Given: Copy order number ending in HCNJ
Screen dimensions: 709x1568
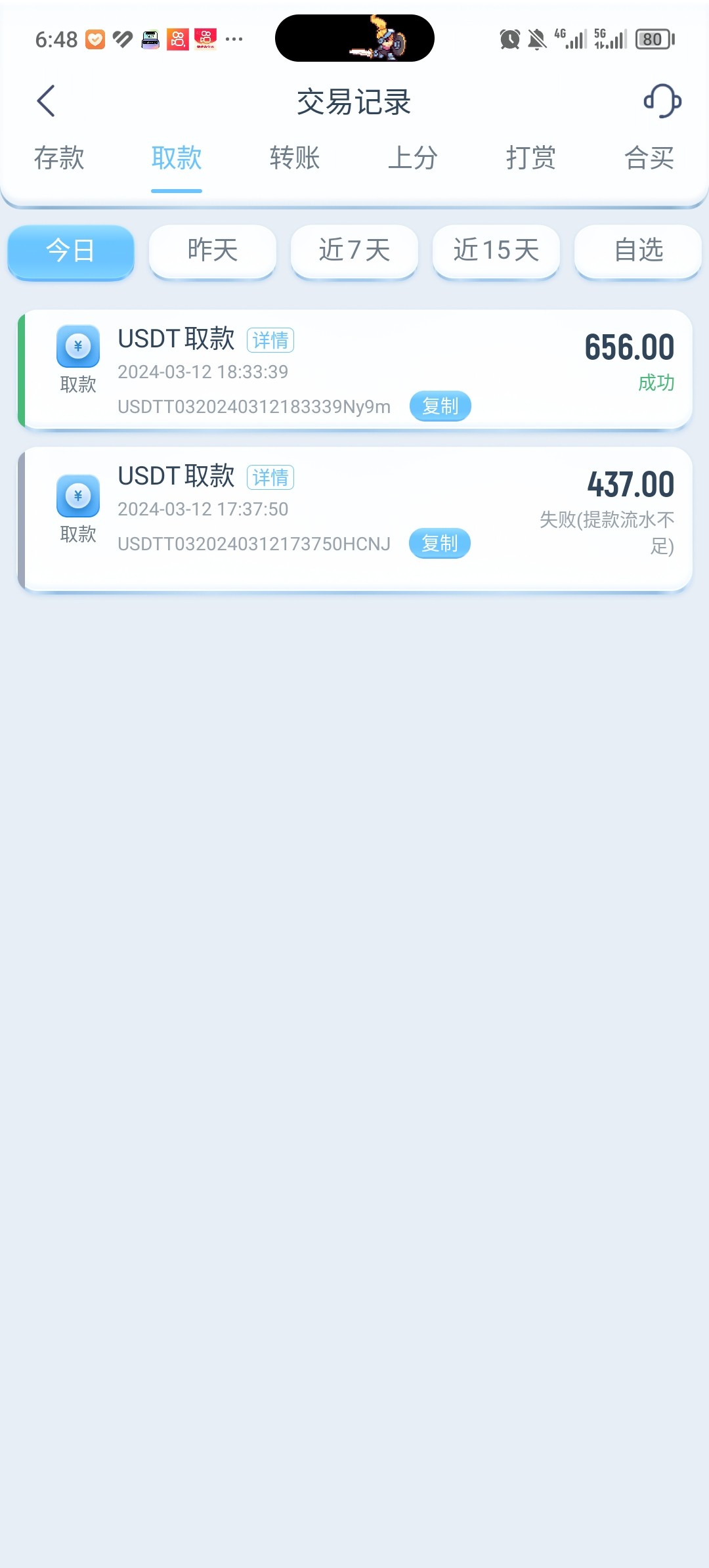Looking at the screenshot, I should 440,544.
